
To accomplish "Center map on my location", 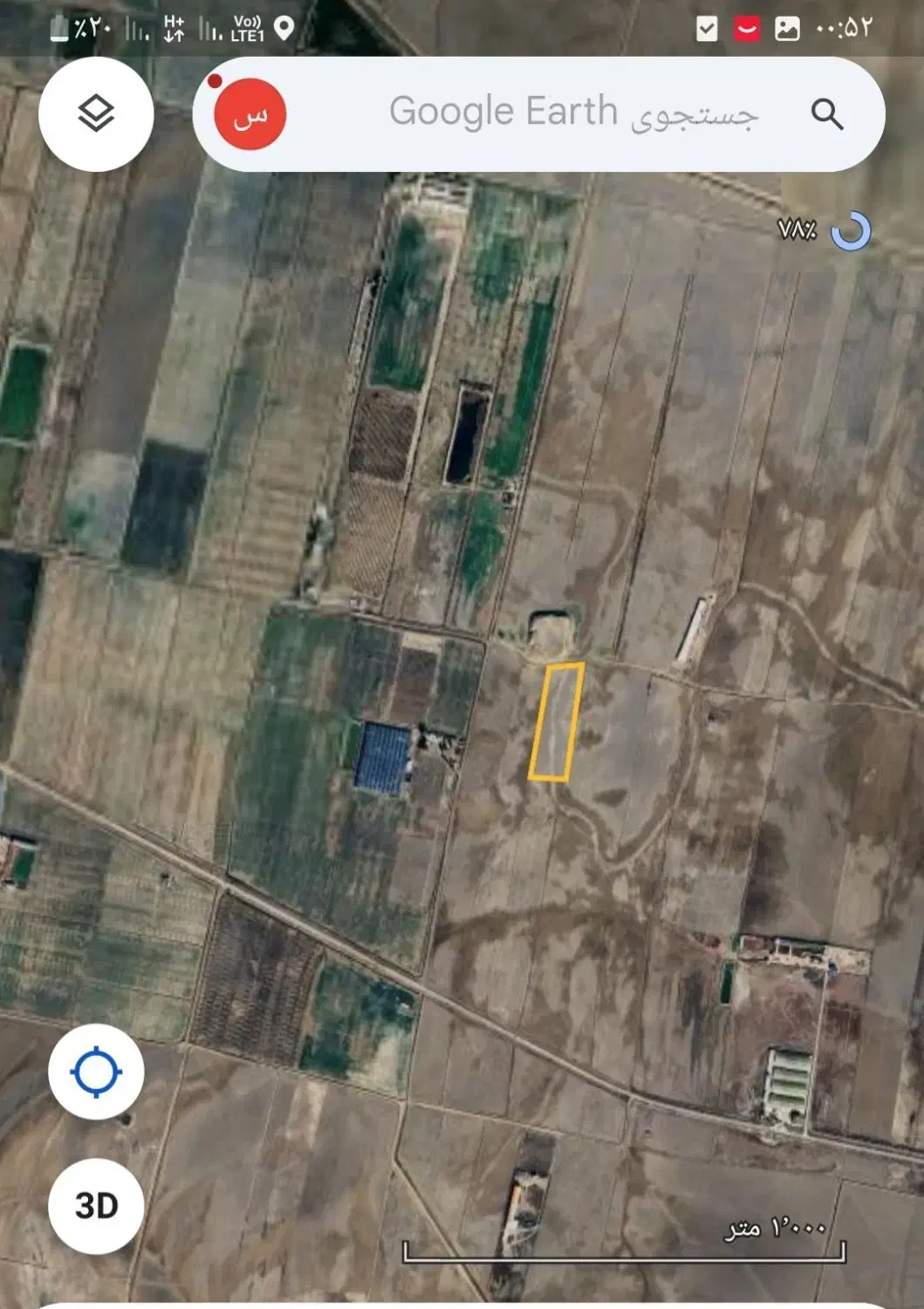I will point(96,1072).
